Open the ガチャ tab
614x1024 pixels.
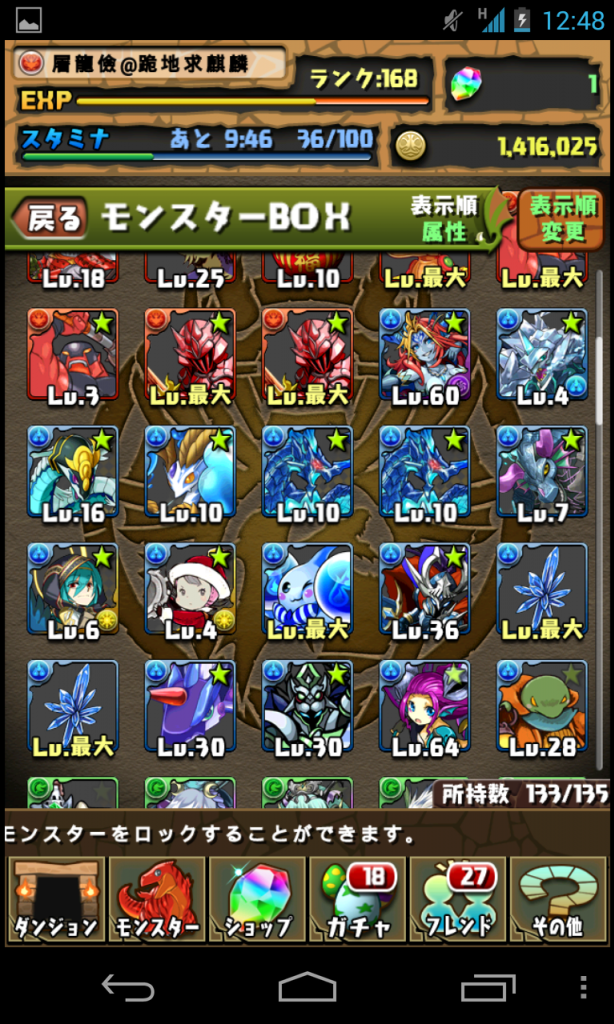pyautogui.click(x=357, y=900)
